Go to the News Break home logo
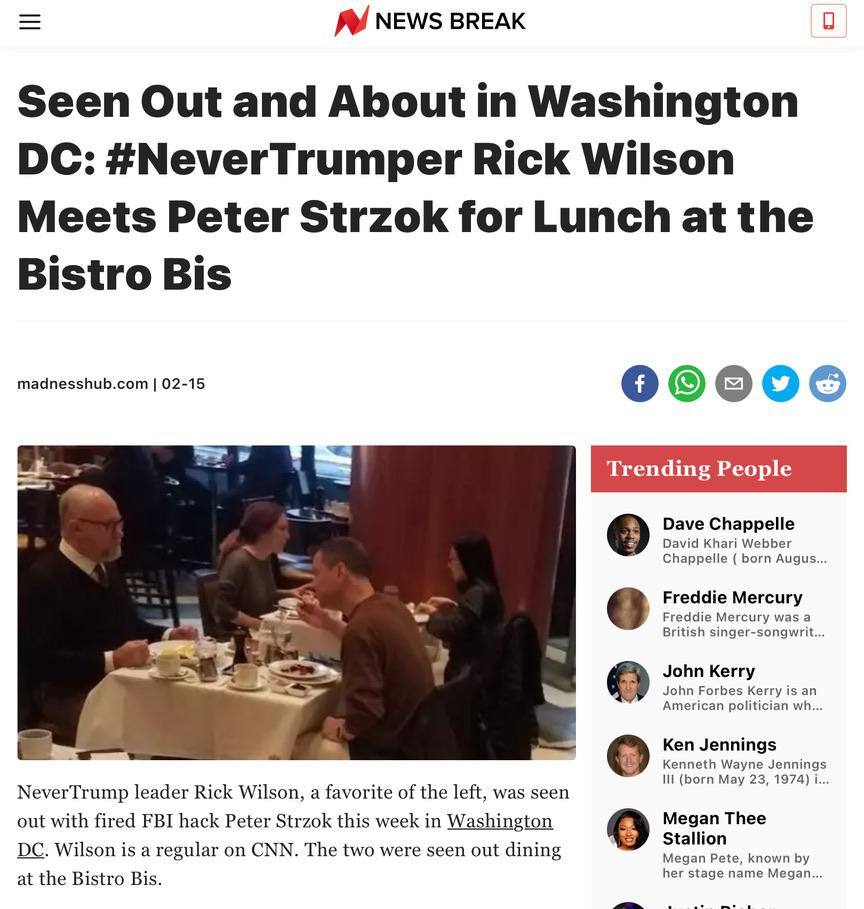The width and height of the screenshot is (864, 909). [x=430, y=21]
